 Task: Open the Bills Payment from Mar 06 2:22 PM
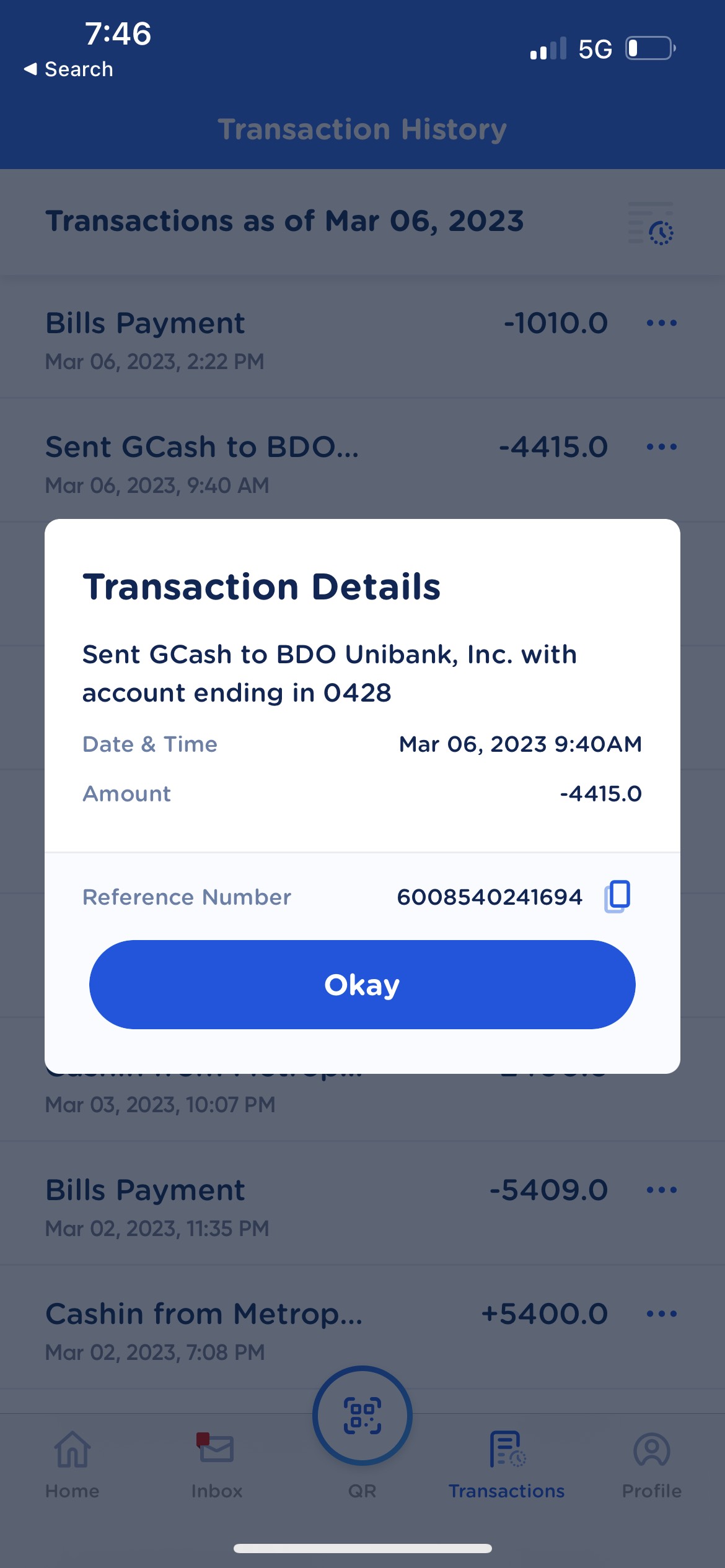pos(248,338)
